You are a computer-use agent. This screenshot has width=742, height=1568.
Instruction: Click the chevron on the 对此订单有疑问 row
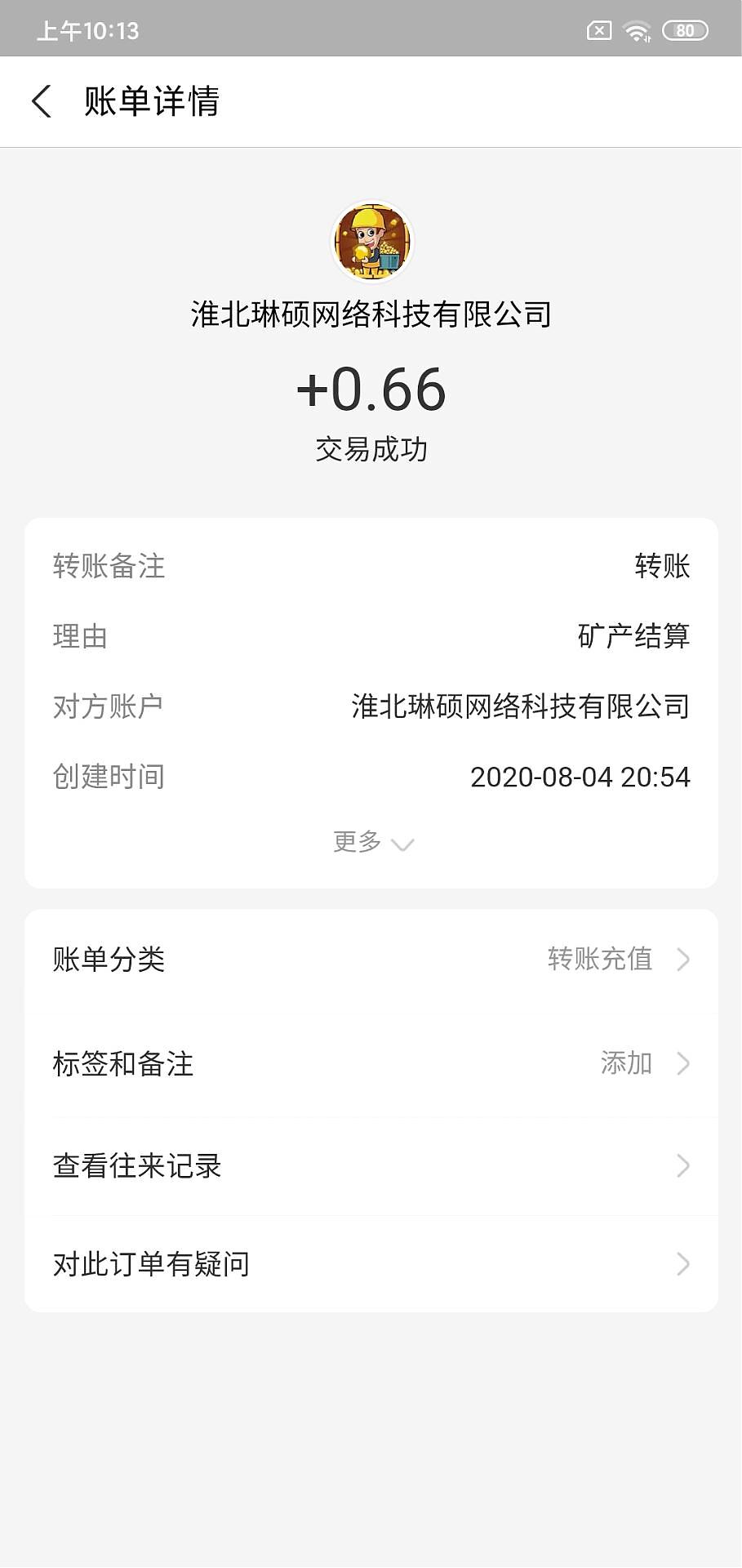684,1264
